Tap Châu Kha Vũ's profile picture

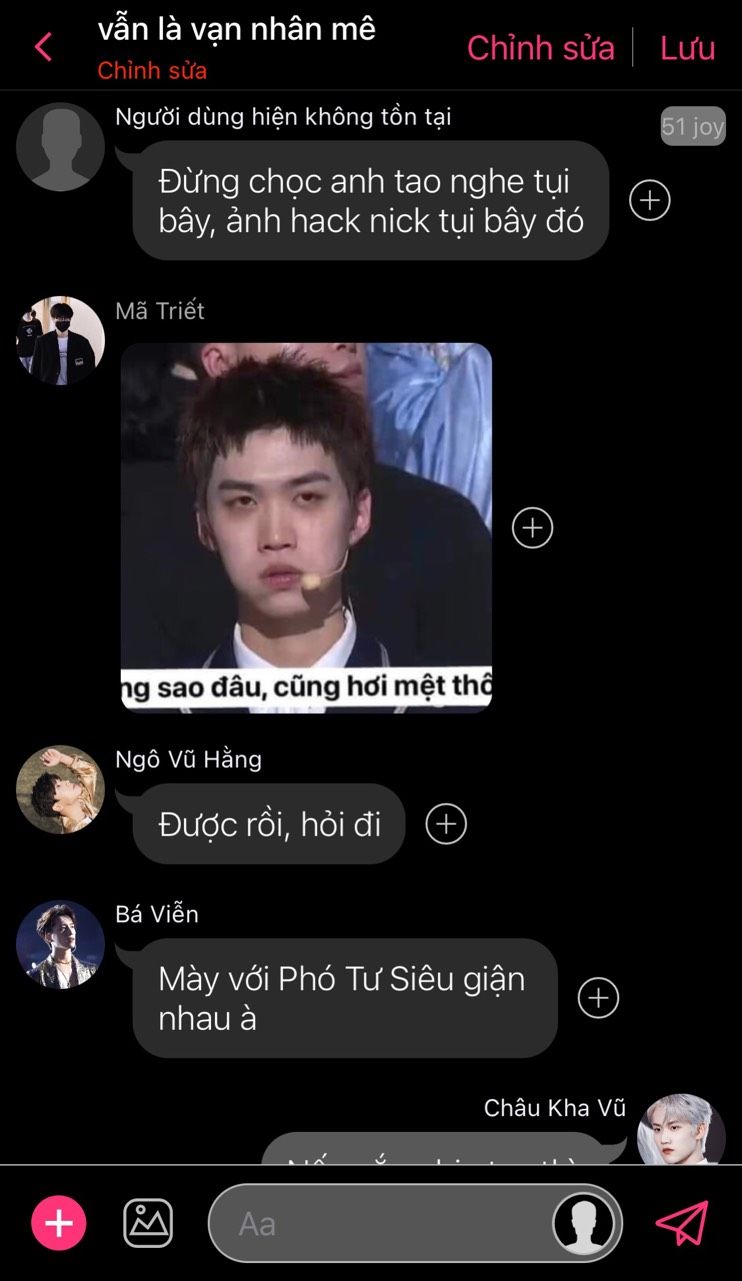[x=681, y=1130]
